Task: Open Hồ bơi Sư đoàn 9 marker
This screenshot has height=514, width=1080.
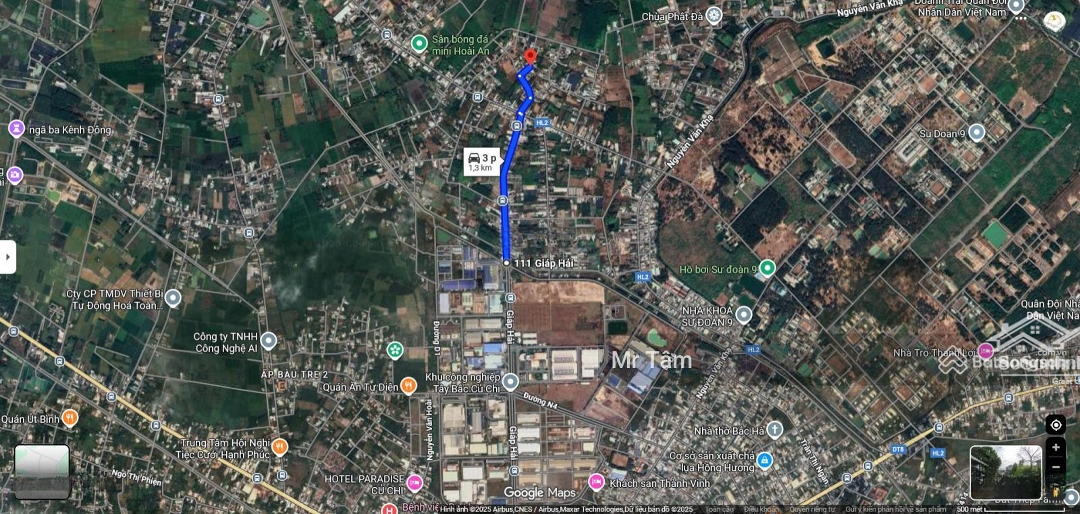Action: (767, 268)
